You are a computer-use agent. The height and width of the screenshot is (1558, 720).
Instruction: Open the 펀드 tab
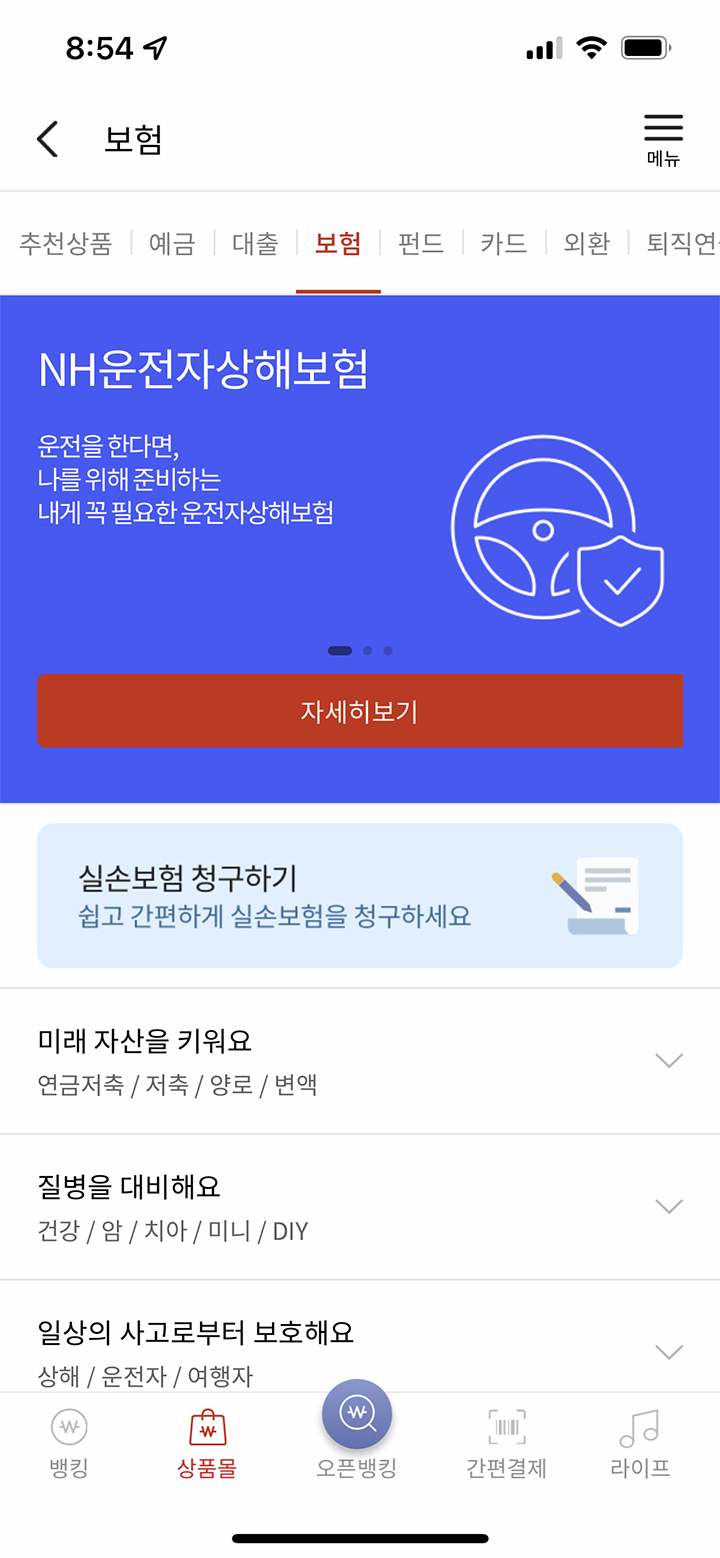point(421,243)
